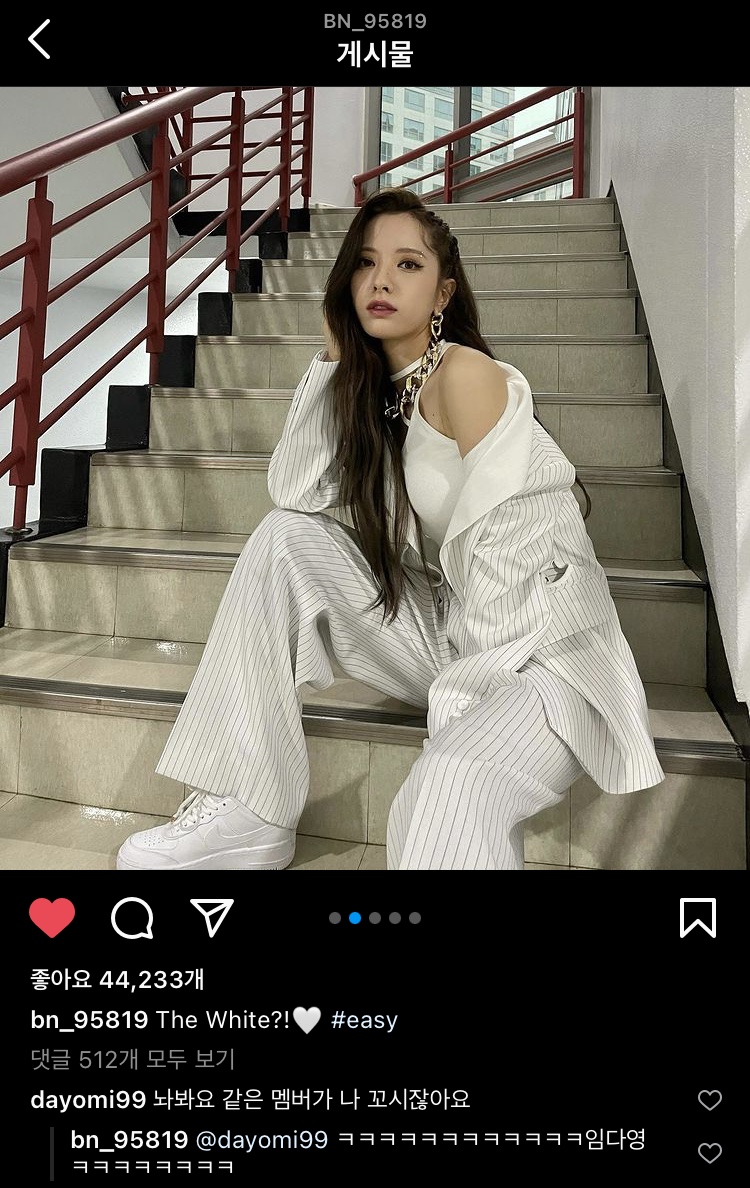Open the comment bubble under the post
Image resolution: width=750 pixels, height=1188 pixels.
coord(132,917)
